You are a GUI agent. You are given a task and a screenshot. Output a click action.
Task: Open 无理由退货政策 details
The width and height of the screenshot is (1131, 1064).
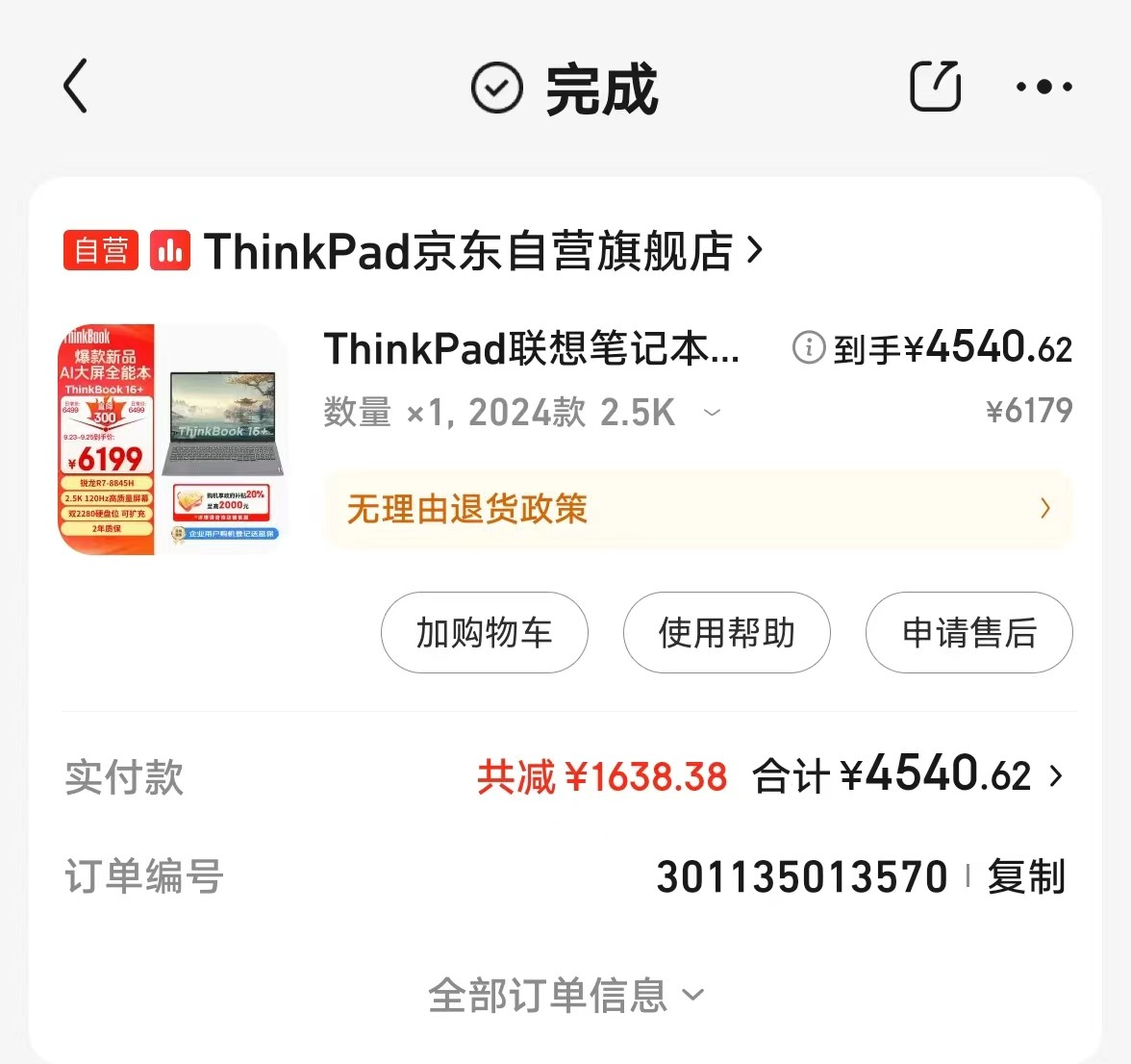(x=697, y=509)
